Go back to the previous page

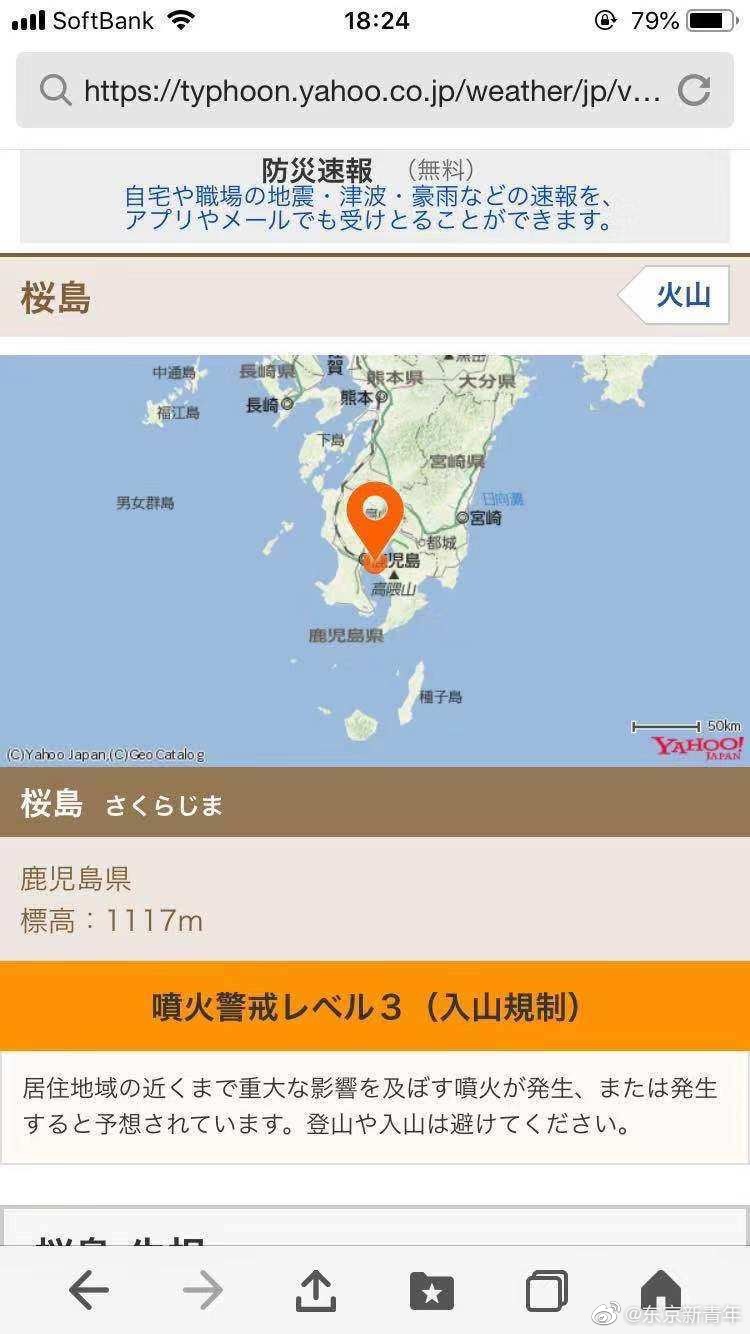coord(89,1291)
